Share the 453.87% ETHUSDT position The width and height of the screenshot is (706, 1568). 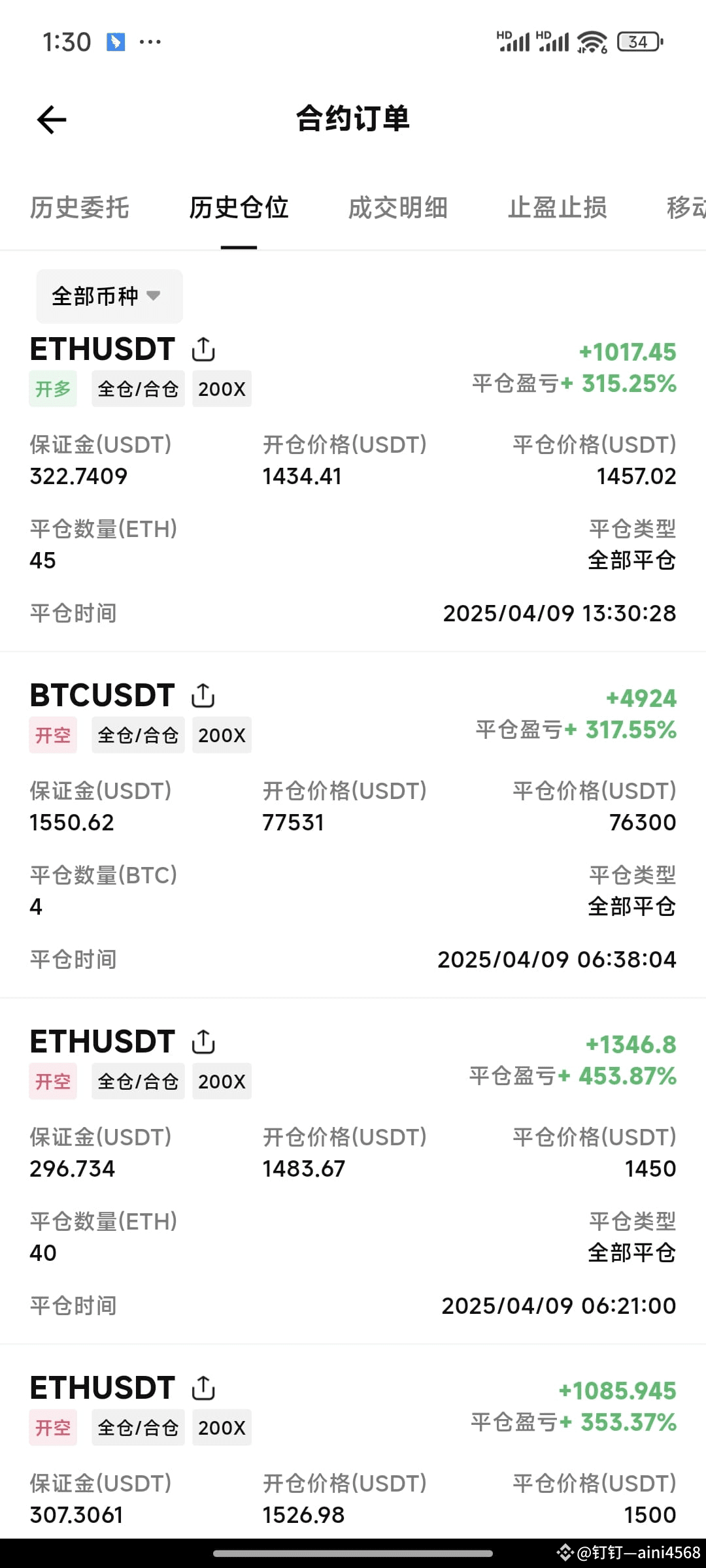pyautogui.click(x=203, y=1041)
